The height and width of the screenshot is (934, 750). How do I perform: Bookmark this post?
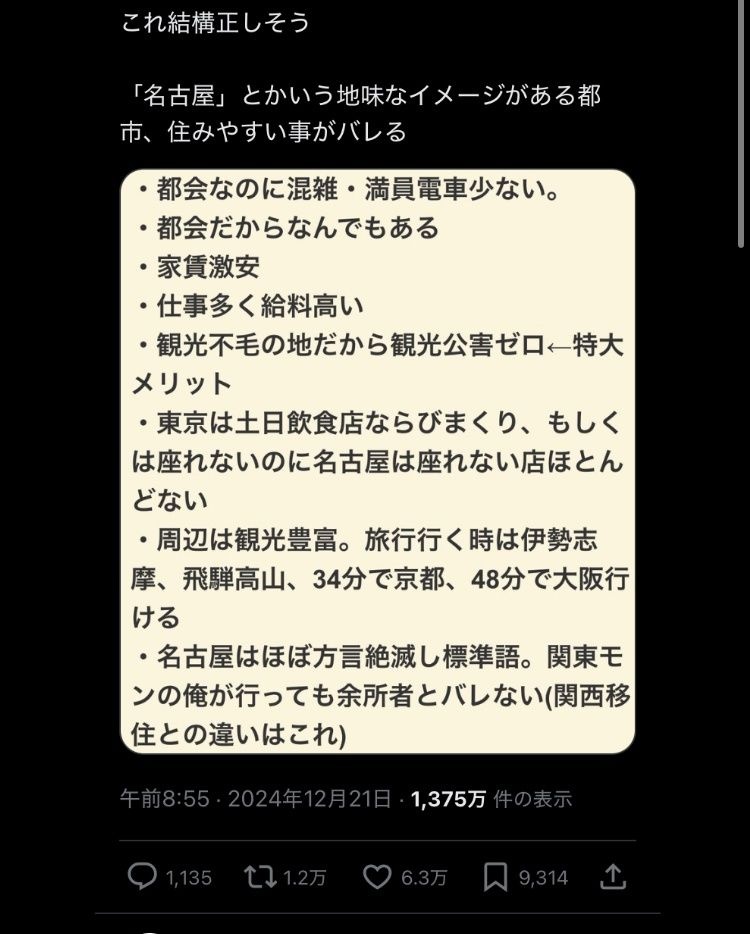tap(495, 877)
